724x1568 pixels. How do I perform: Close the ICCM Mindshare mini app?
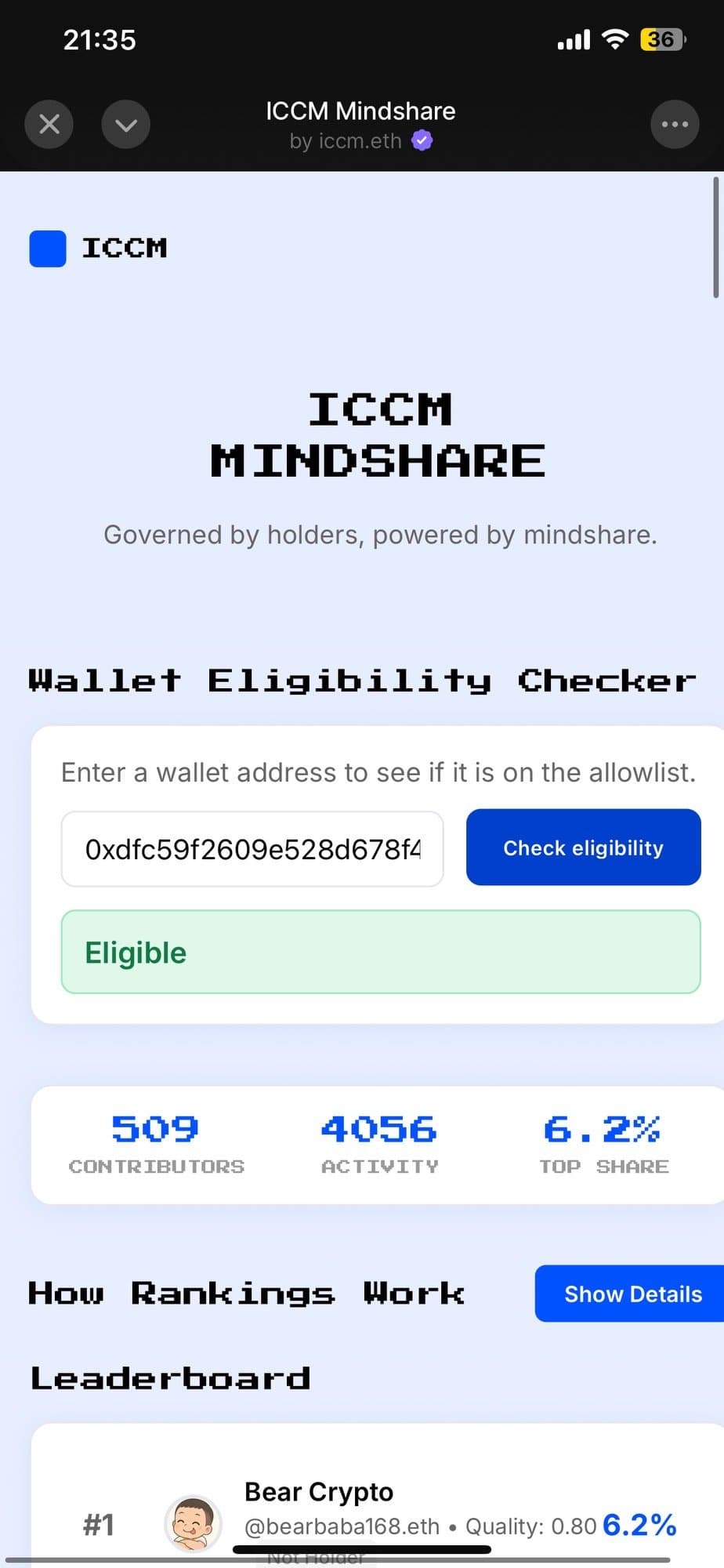49,124
